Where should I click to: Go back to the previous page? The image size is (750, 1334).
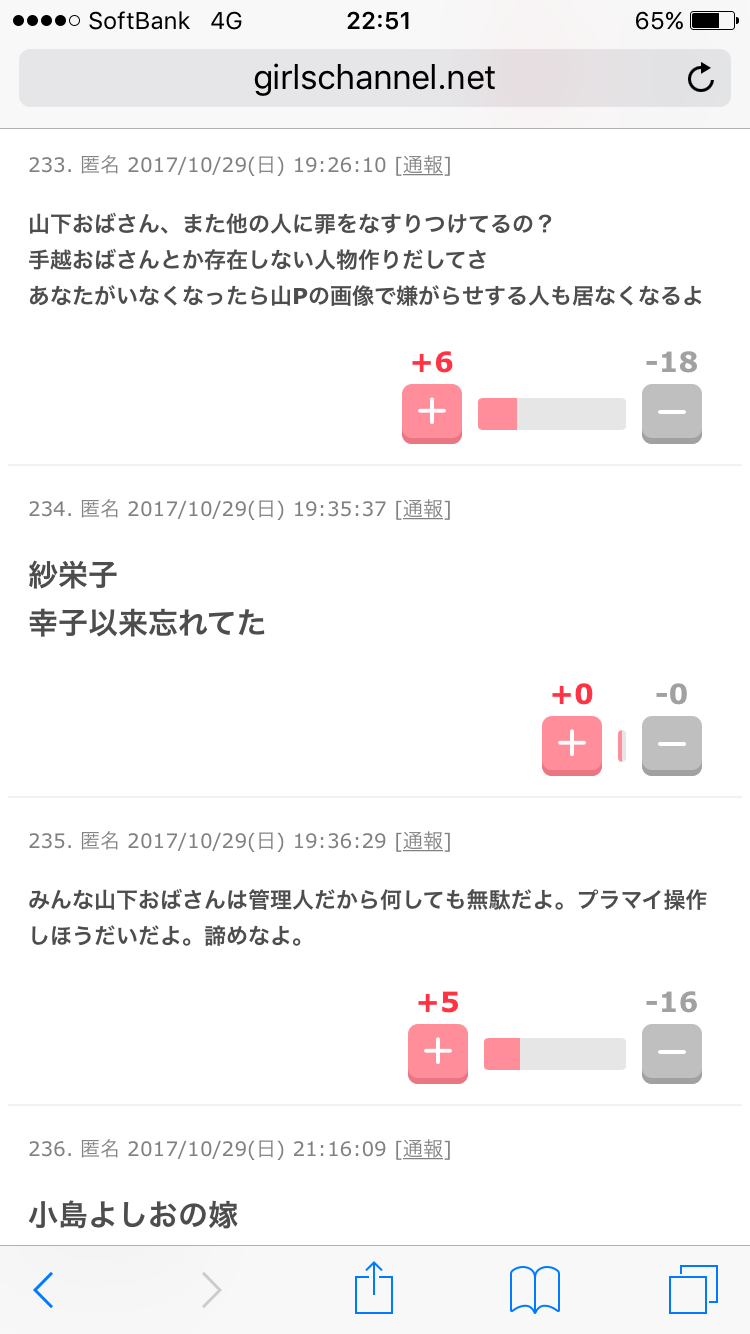pyautogui.click(x=43, y=1290)
